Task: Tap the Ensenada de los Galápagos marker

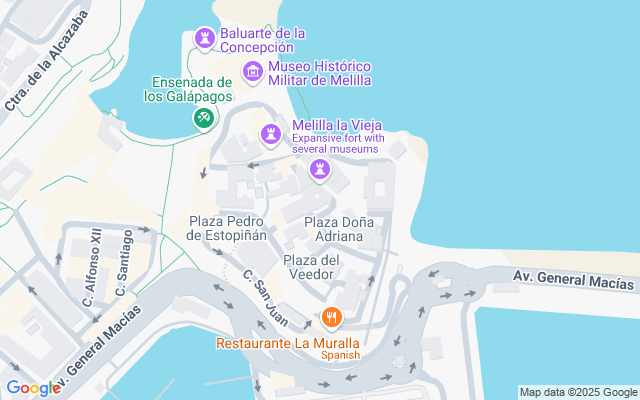Action: coord(203,119)
